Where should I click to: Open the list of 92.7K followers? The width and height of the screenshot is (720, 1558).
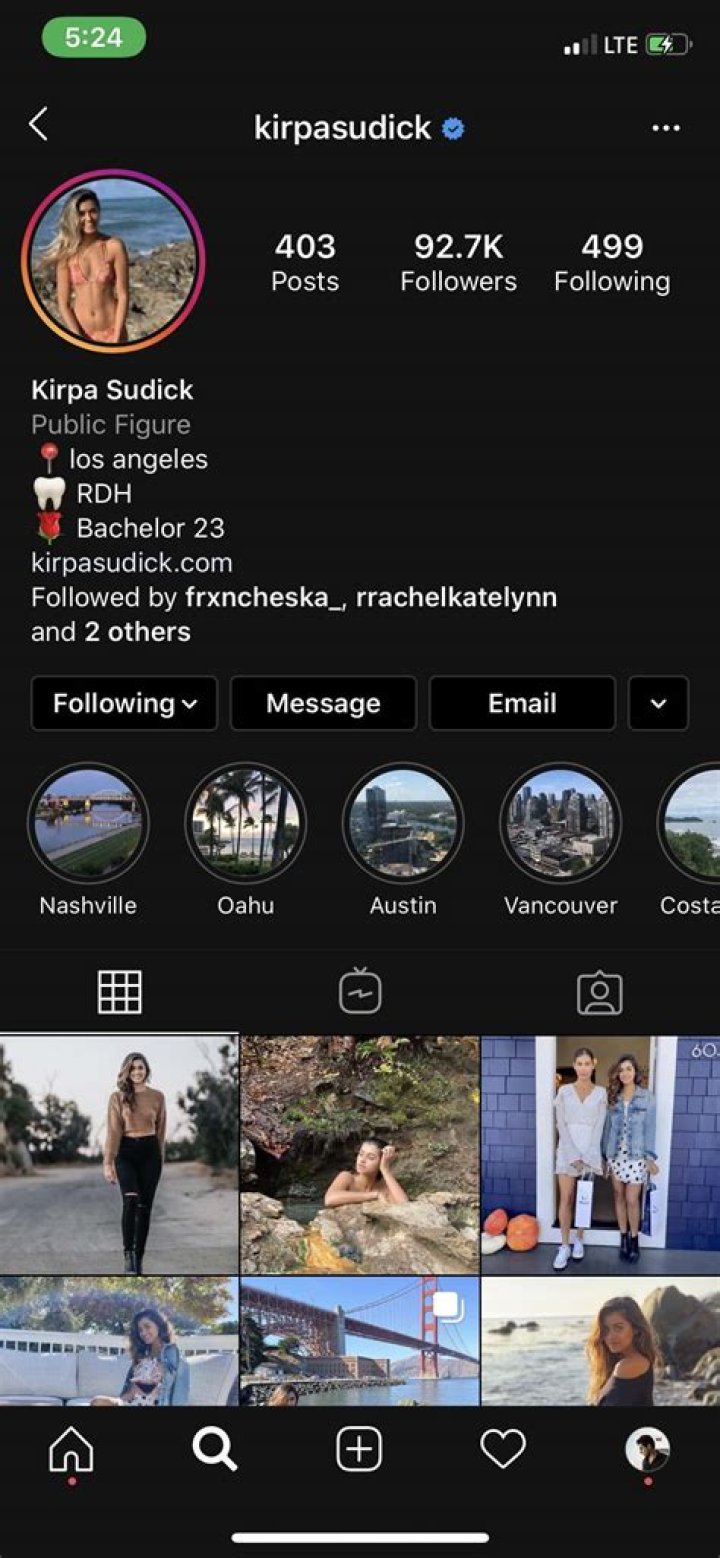458,262
